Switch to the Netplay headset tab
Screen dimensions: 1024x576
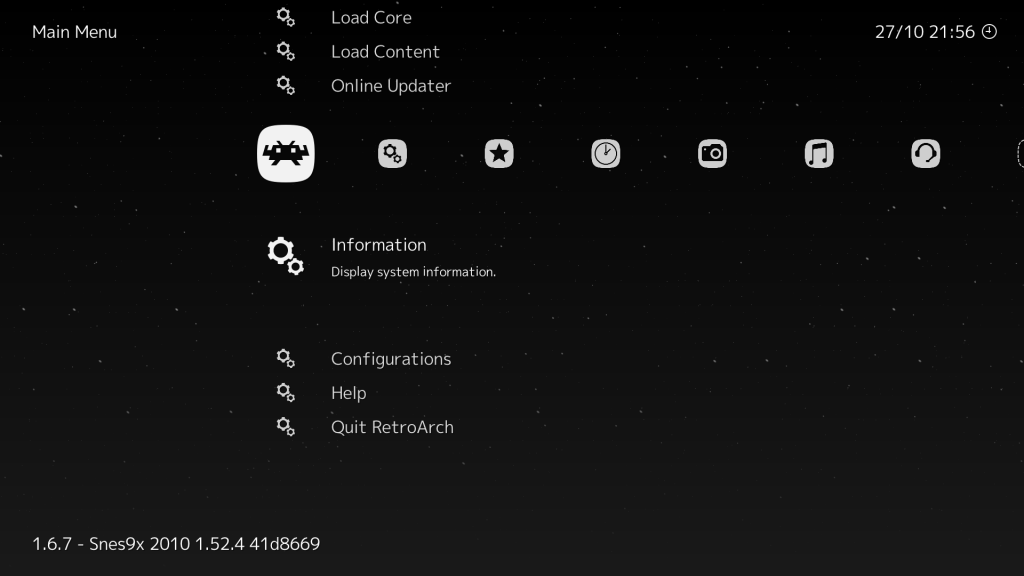[925, 154]
